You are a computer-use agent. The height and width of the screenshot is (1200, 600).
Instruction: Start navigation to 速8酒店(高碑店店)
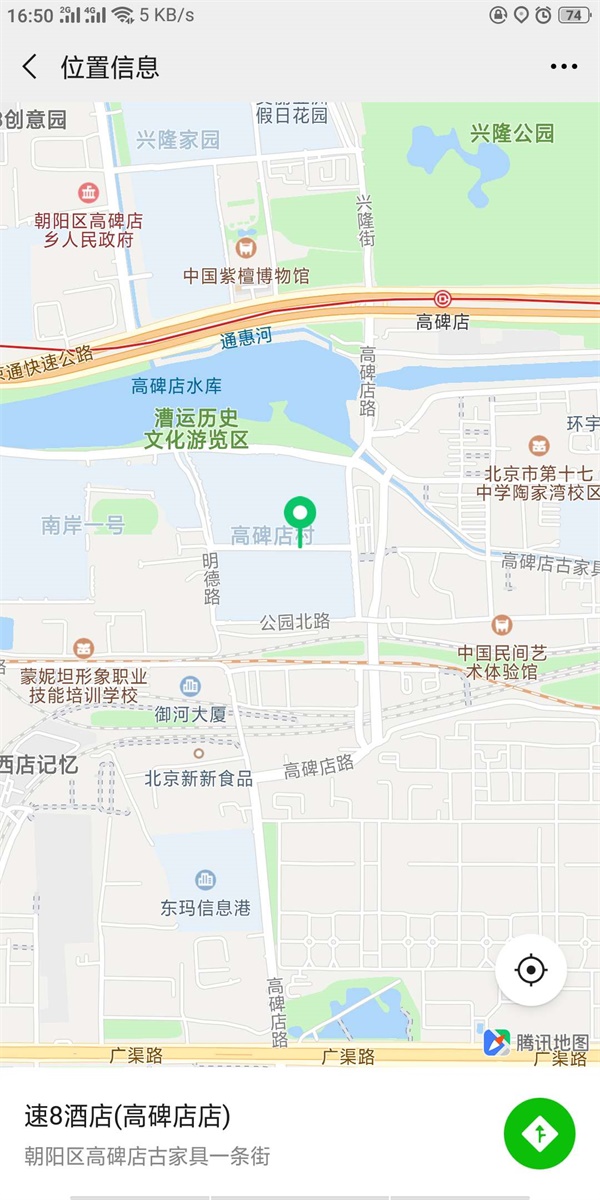(x=539, y=1133)
